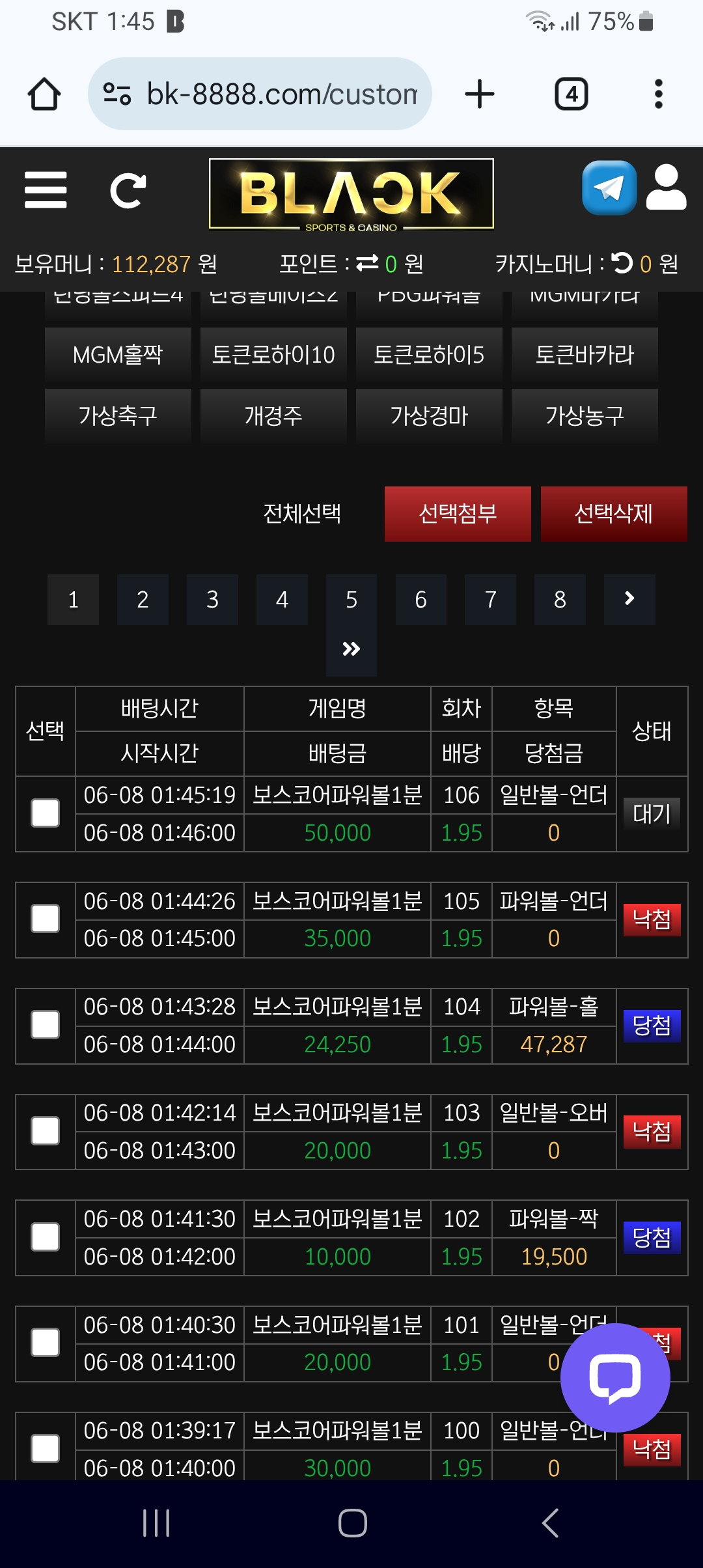
Task: Open the live chat bubble
Action: coord(615,1378)
